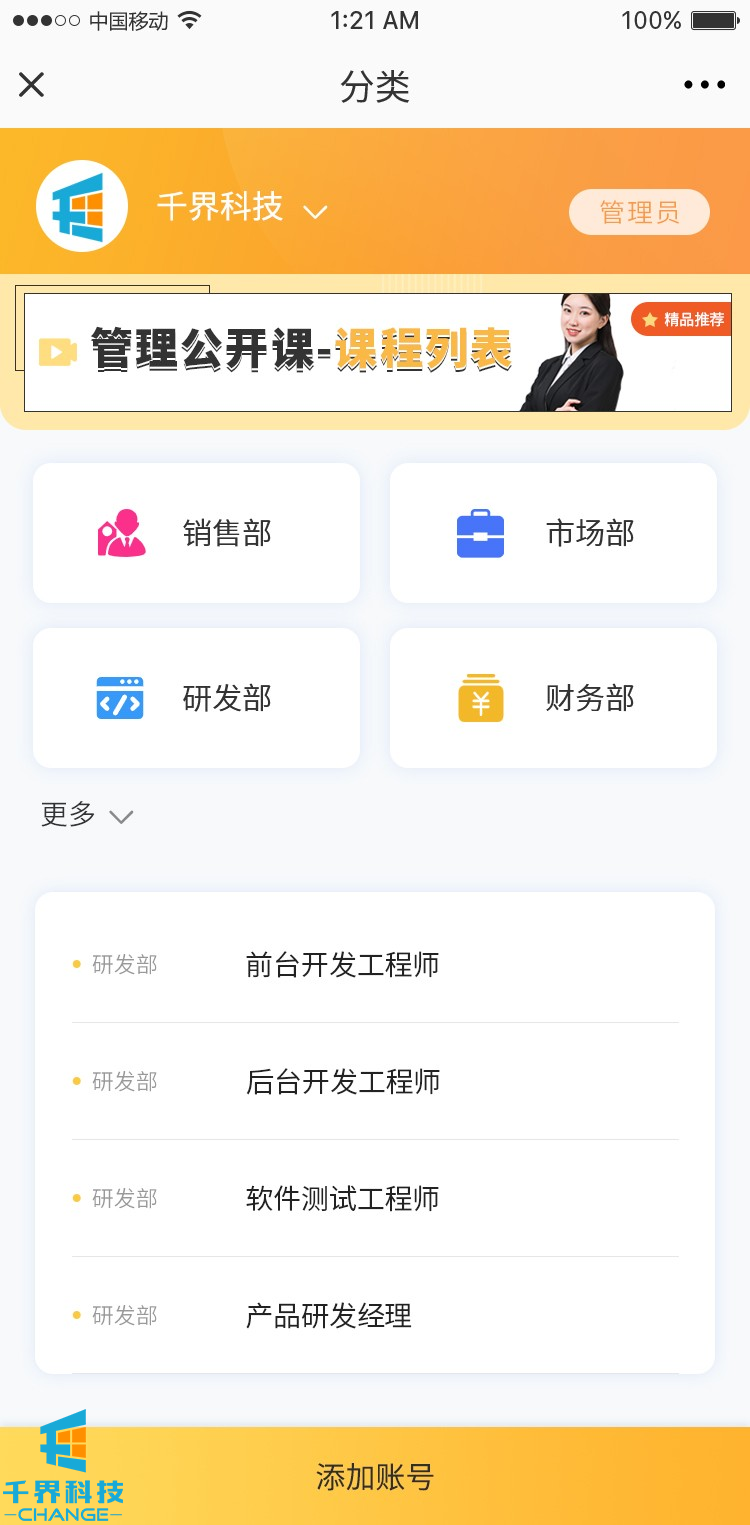
Task: Tap the 软件测试工程师 entry
Action: [x=374, y=1198]
